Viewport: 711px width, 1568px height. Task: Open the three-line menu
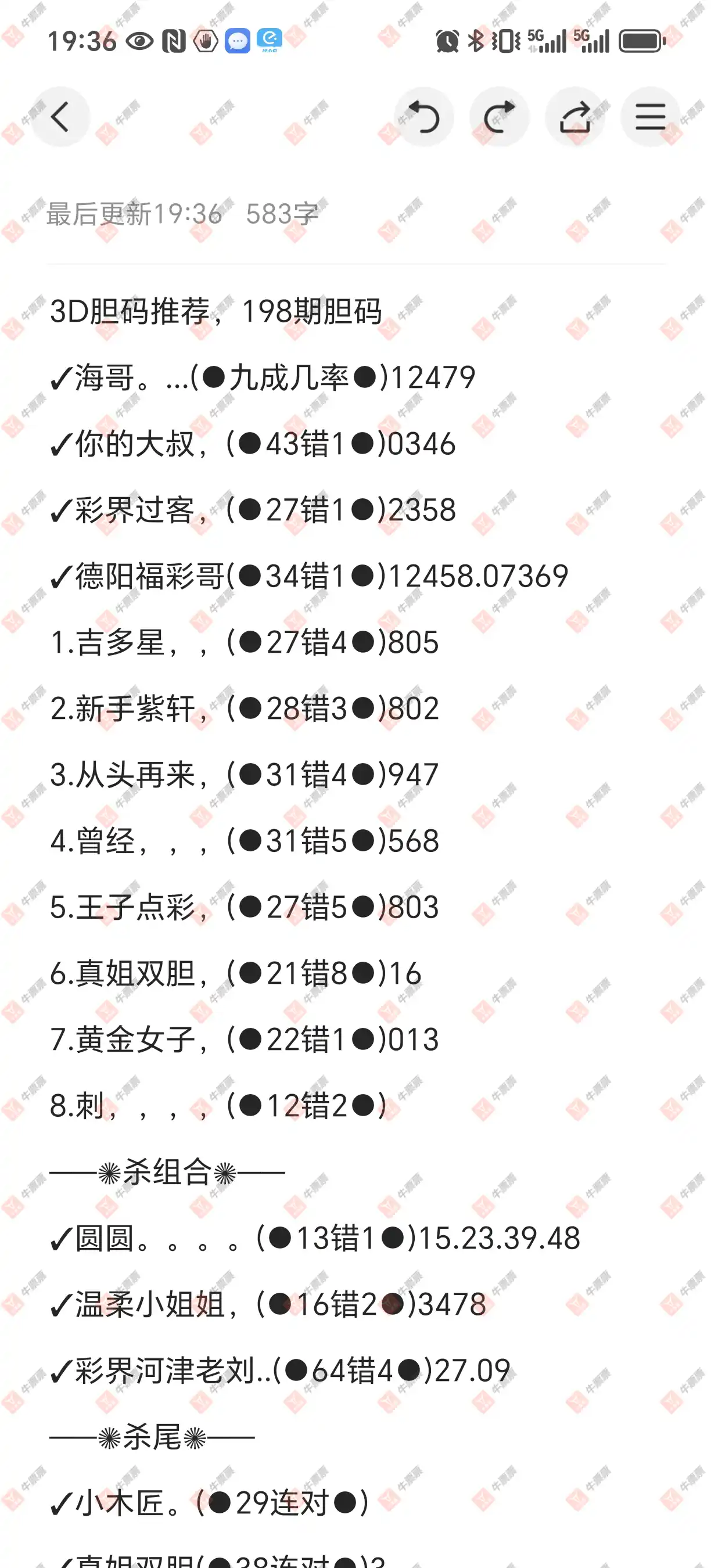tap(650, 117)
